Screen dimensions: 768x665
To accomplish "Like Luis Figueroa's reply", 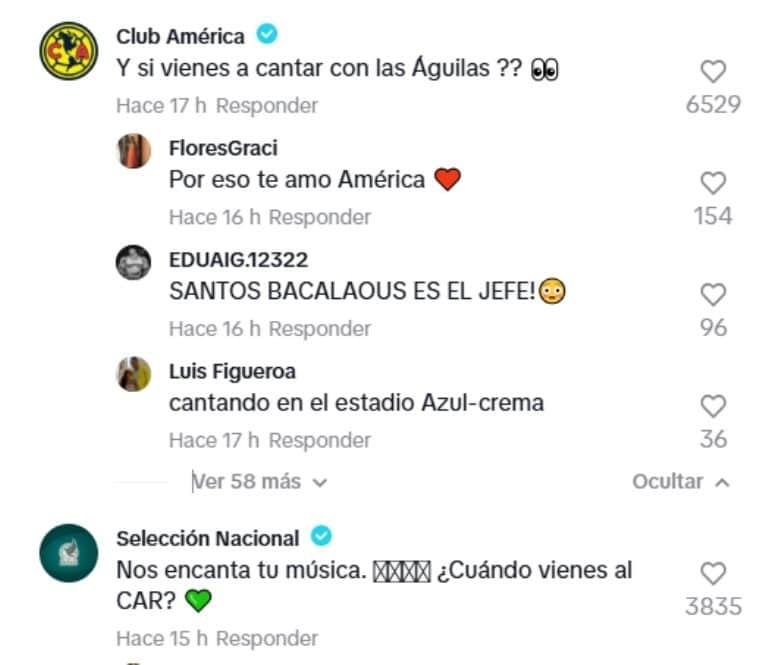I will tap(712, 406).
